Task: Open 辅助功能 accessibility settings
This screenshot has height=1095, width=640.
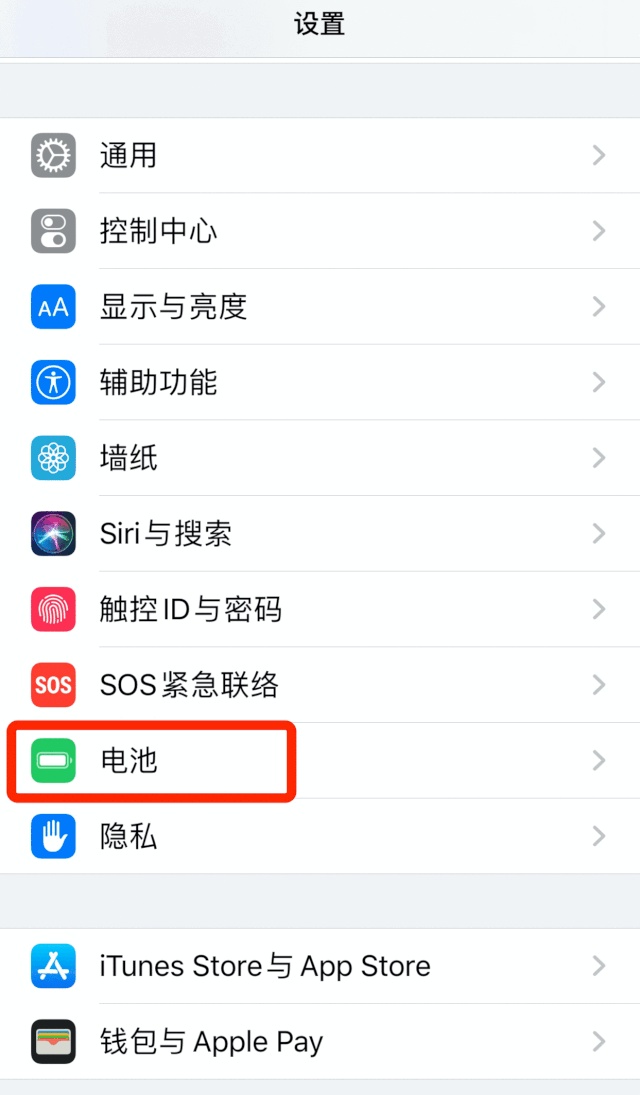Action: [x=320, y=382]
